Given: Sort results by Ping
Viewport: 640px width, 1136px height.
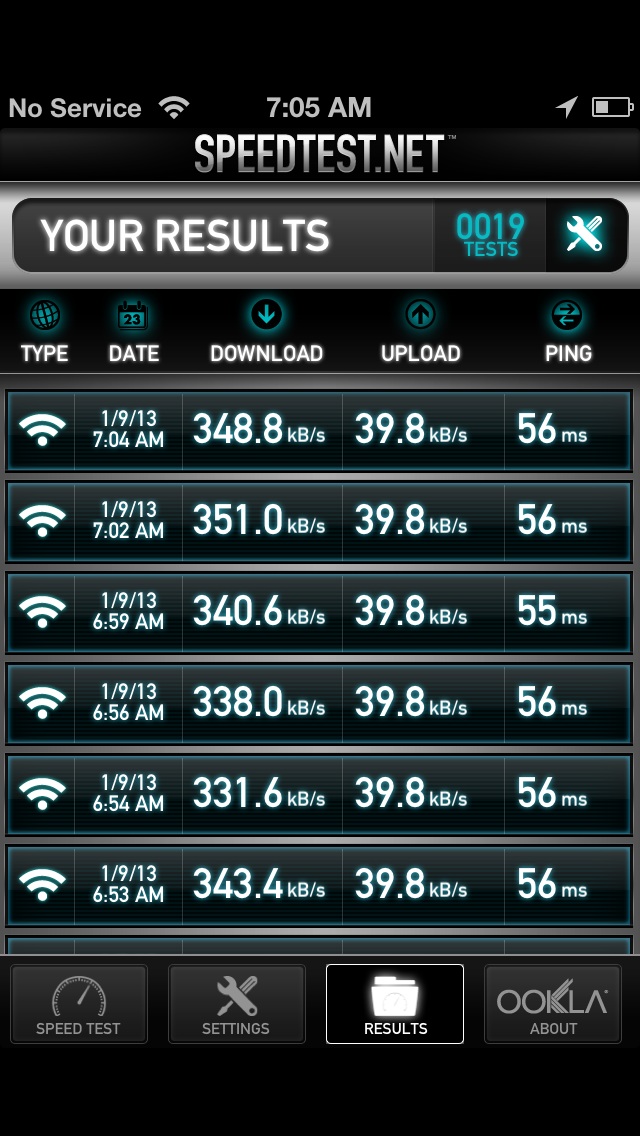Looking at the screenshot, I should [568, 332].
